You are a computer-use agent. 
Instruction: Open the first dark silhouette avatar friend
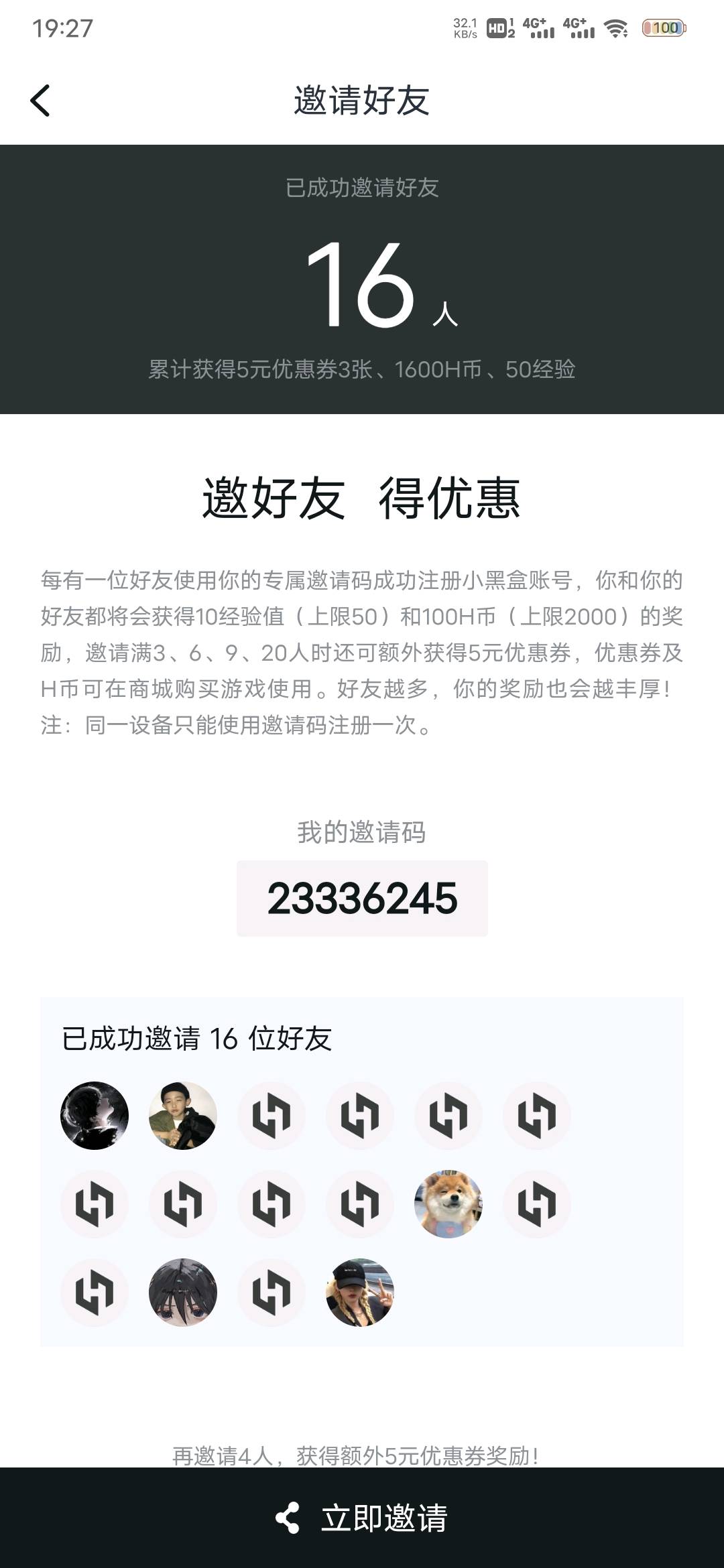[95, 1116]
